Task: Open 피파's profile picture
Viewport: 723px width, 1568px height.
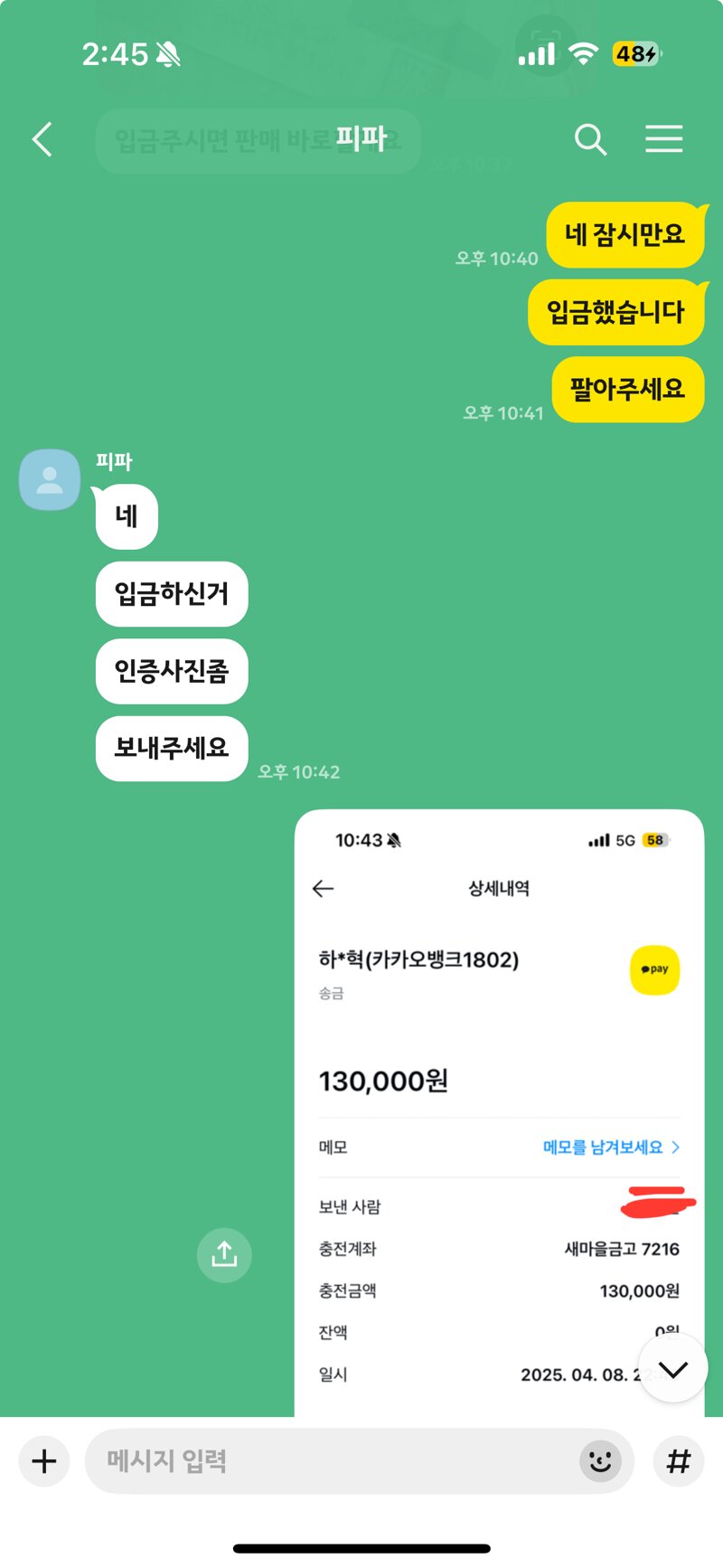Action: (x=50, y=479)
